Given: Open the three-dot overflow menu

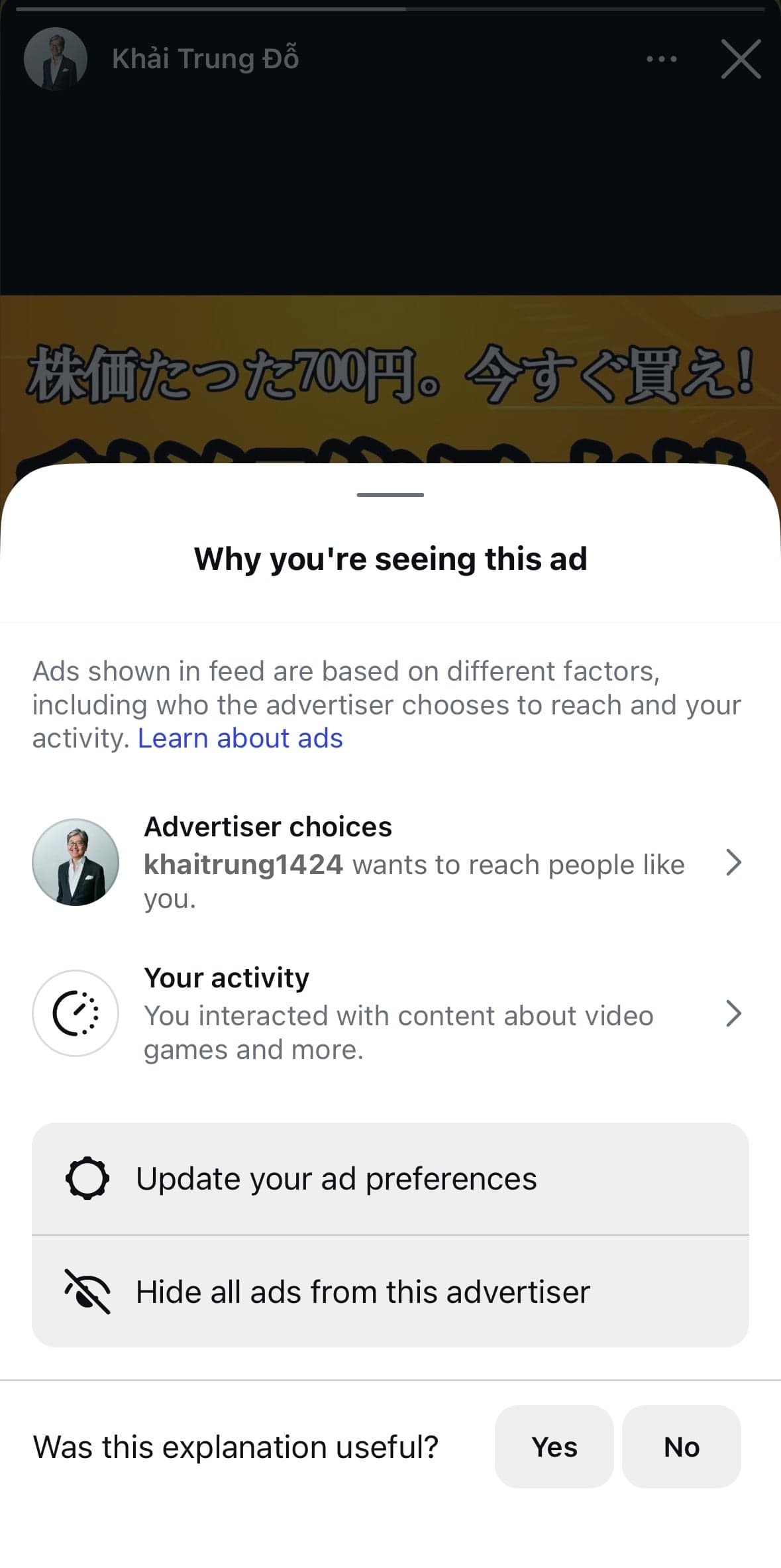Looking at the screenshot, I should (661, 59).
